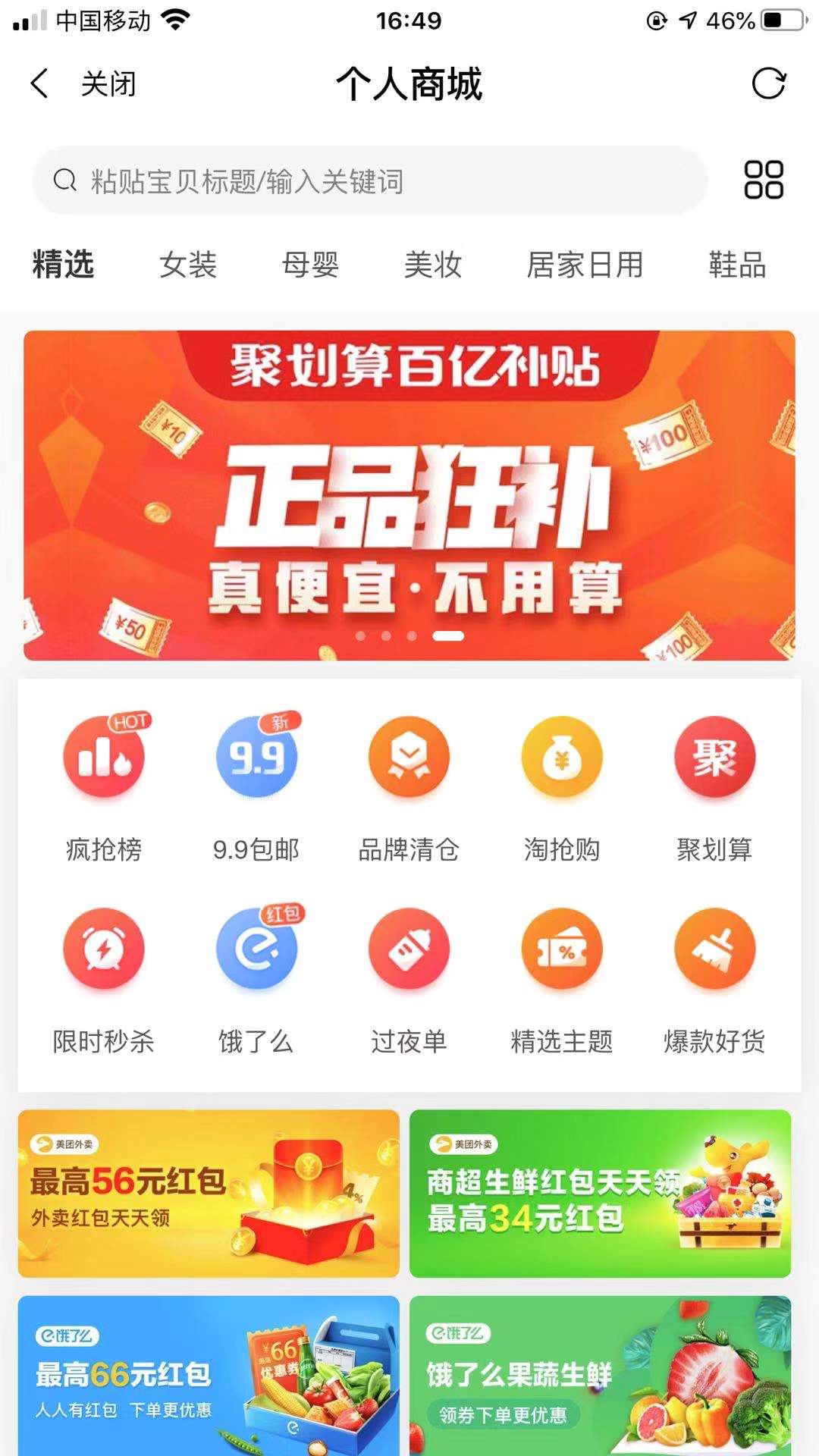This screenshot has width=819, height=1456.
Task: Switch to the 女装 tab
Action: [188, 265]
